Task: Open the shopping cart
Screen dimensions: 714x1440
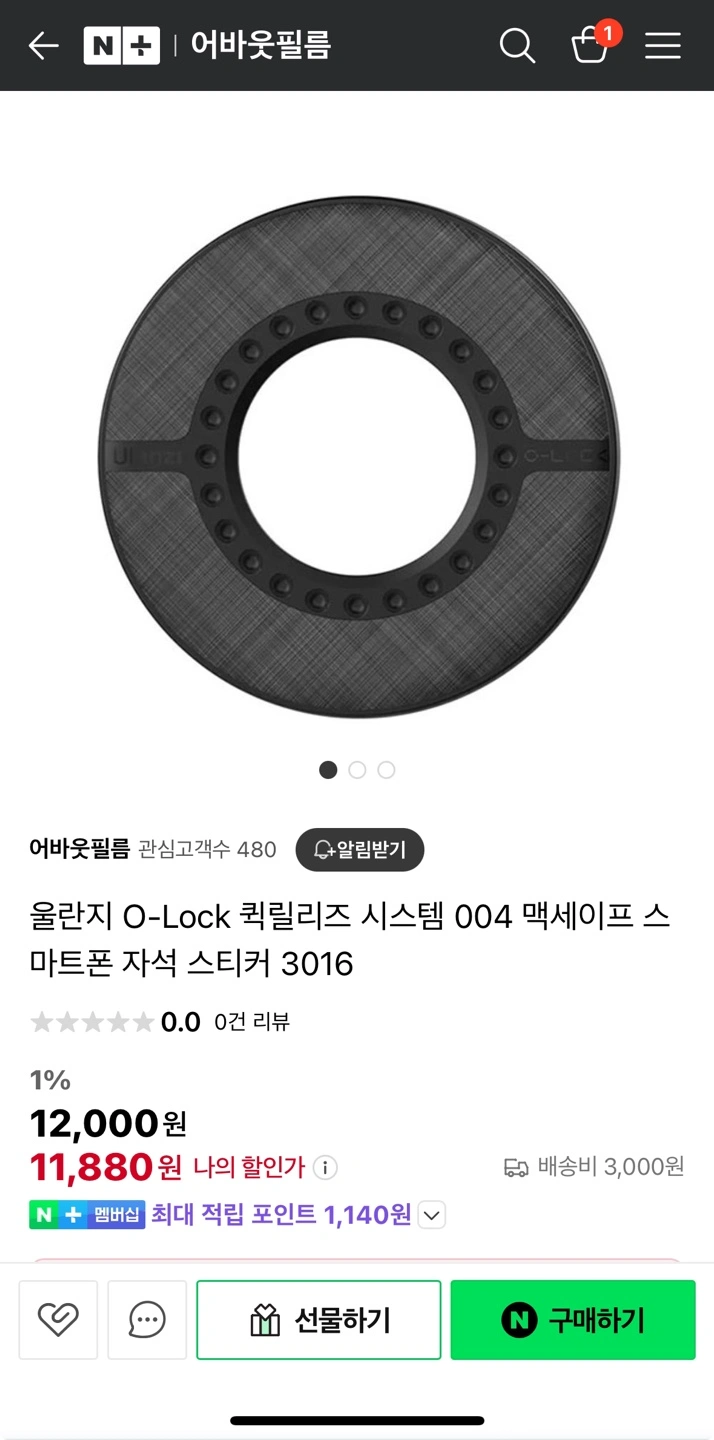Action: [591, 45]
